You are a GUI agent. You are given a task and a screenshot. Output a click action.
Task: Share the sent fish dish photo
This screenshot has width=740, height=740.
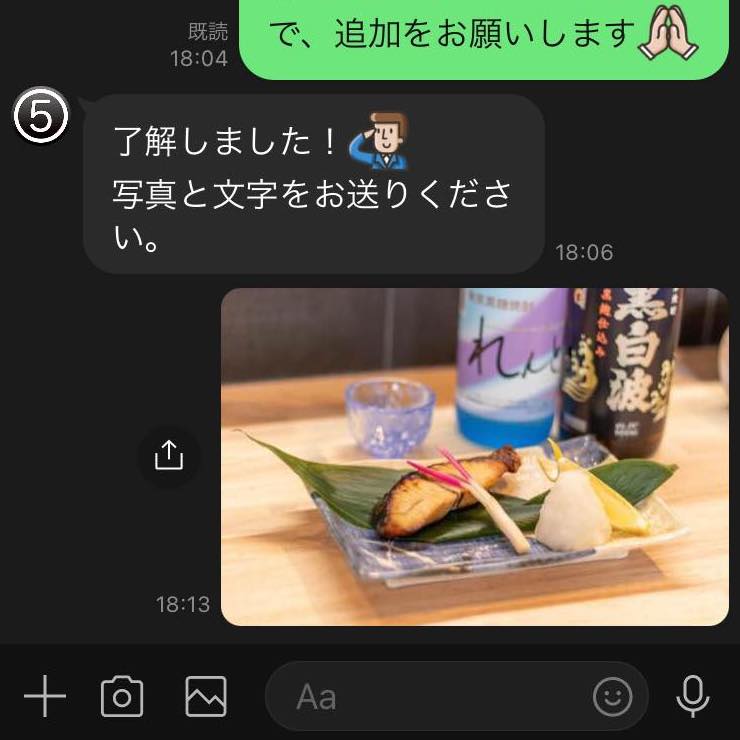169,456
